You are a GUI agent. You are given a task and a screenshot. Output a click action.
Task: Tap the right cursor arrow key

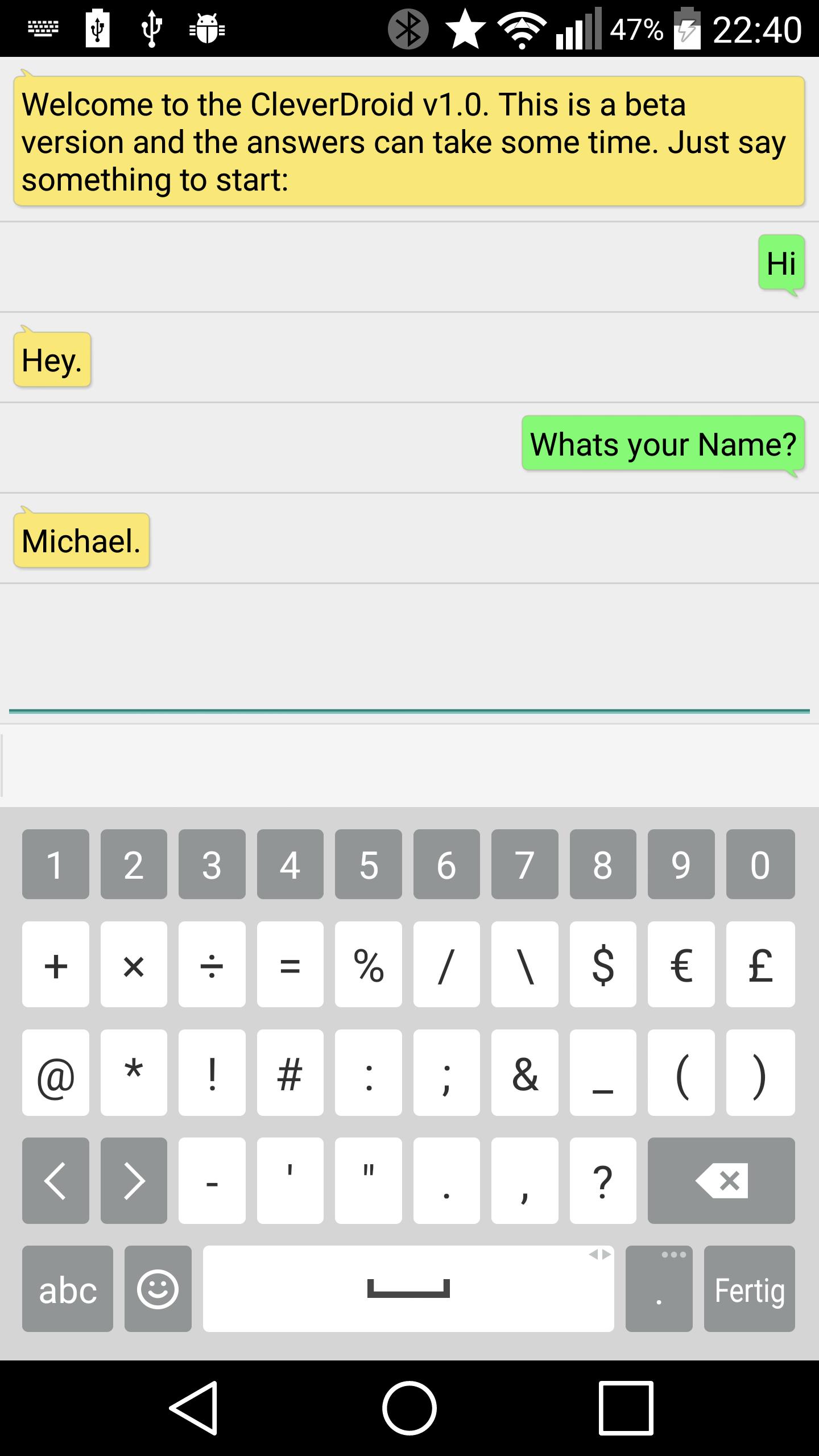[134, 1181]
